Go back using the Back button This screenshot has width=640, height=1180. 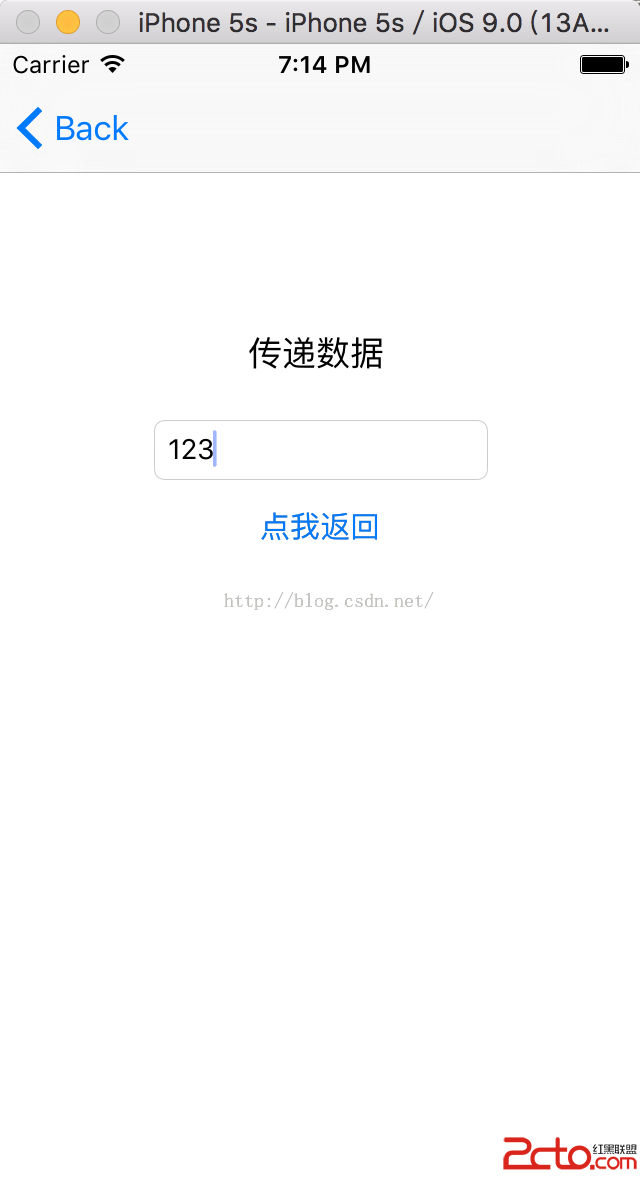73,129
